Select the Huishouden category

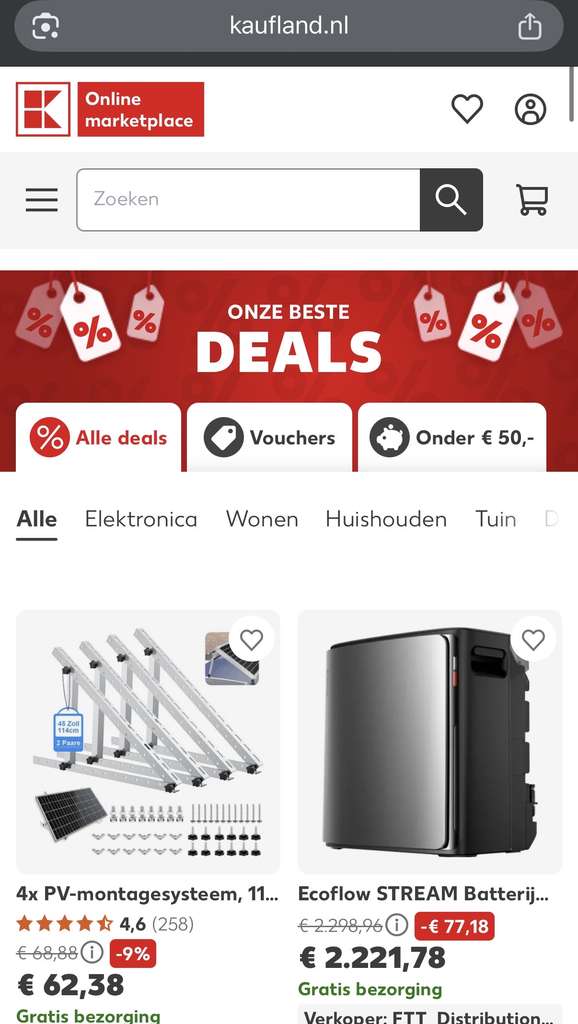point(386,519)
